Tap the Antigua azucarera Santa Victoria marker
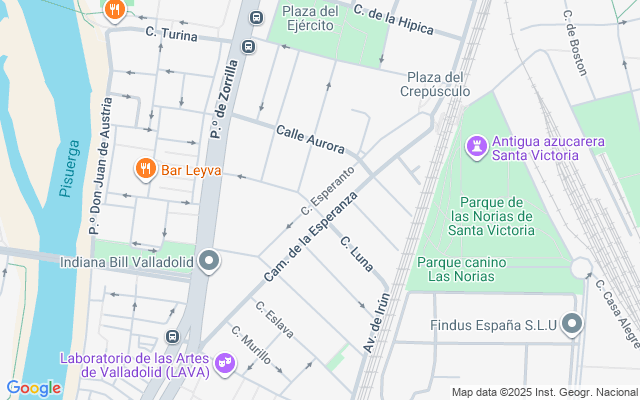Screen dimensions: 640x400 [477, 147]
